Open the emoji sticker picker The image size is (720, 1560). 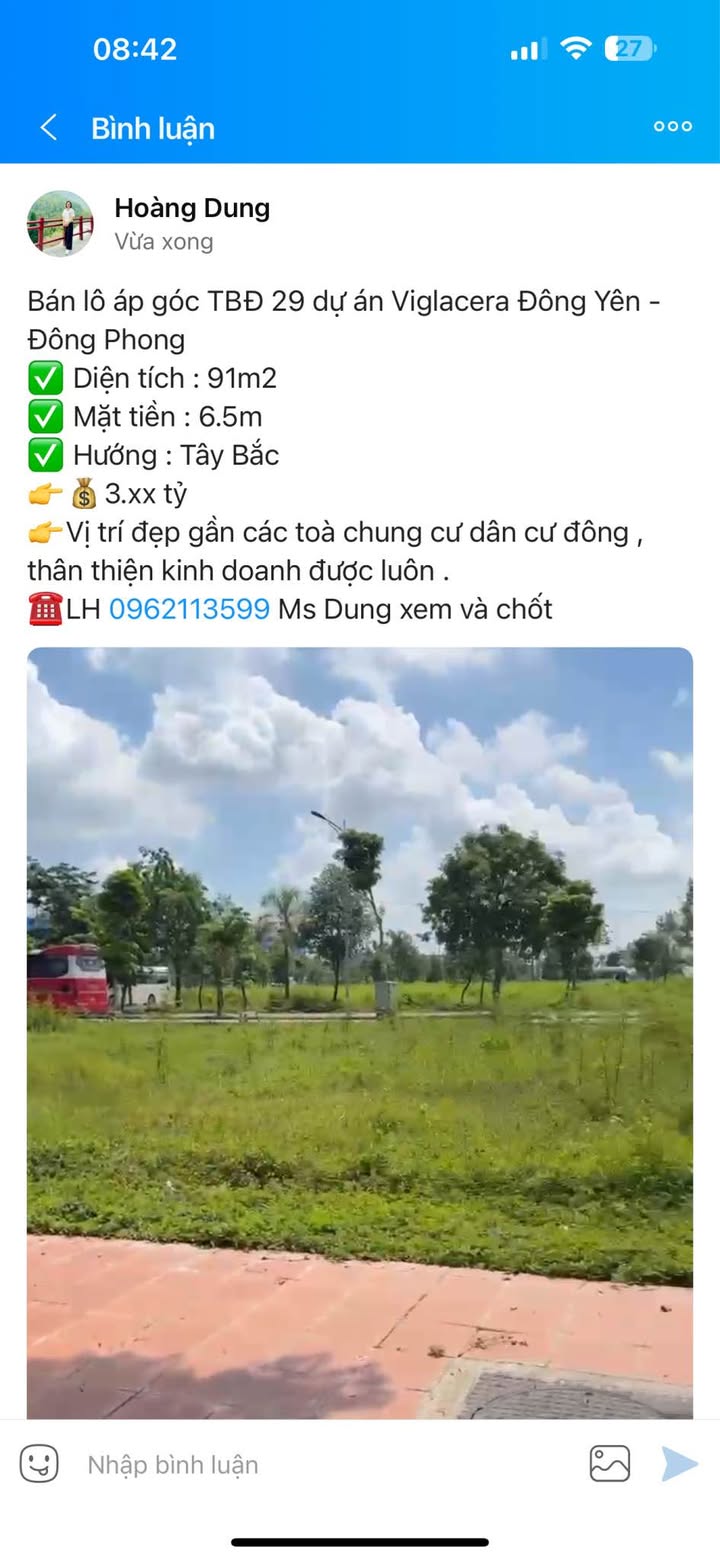click(x=39, y=1464)
